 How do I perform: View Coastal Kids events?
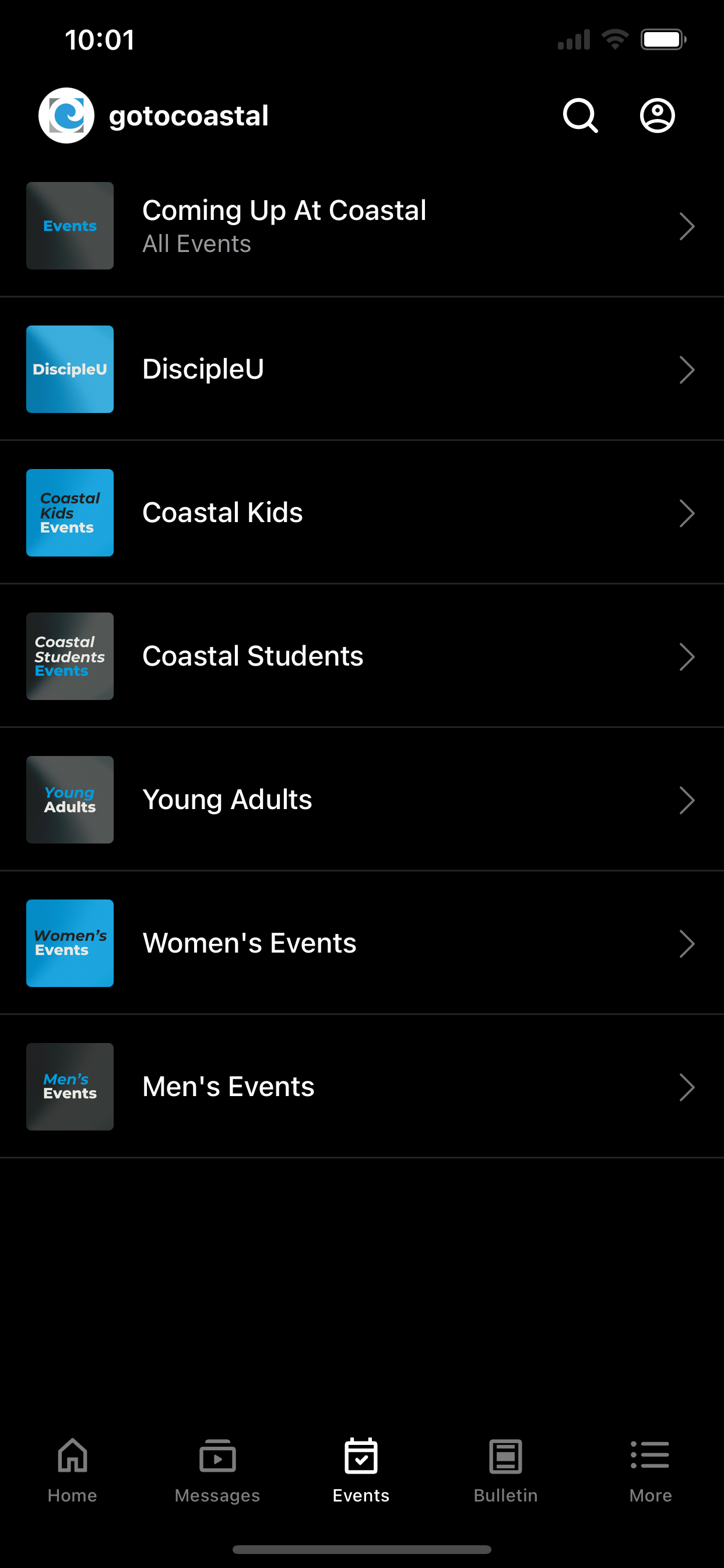point(362,513)
